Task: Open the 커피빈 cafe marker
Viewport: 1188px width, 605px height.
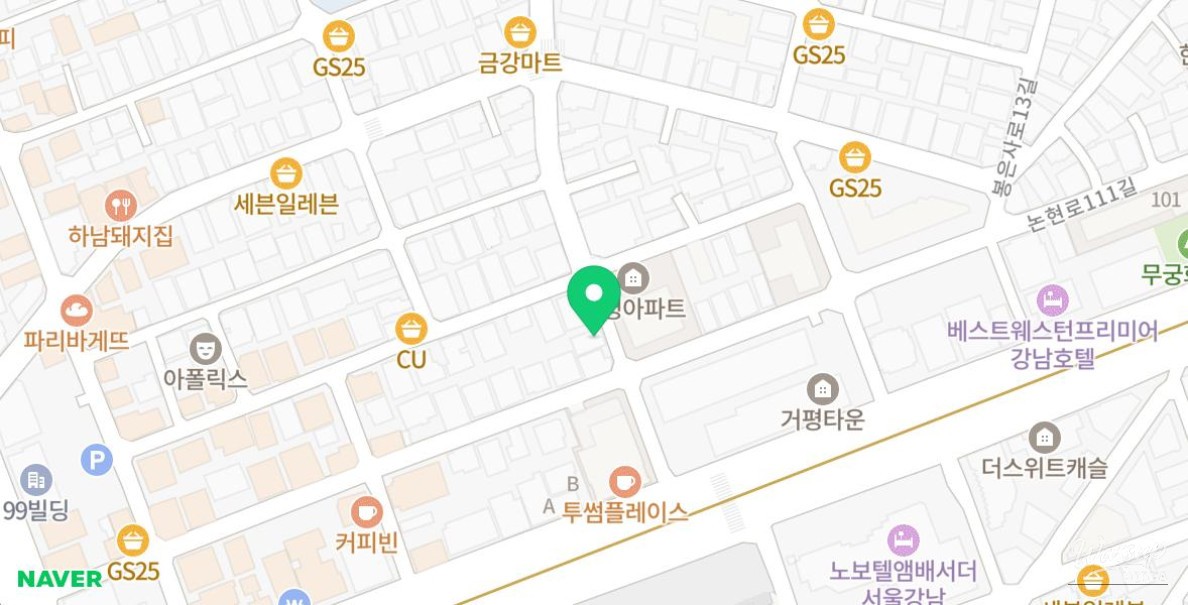Action: click(x=367, y=513)
